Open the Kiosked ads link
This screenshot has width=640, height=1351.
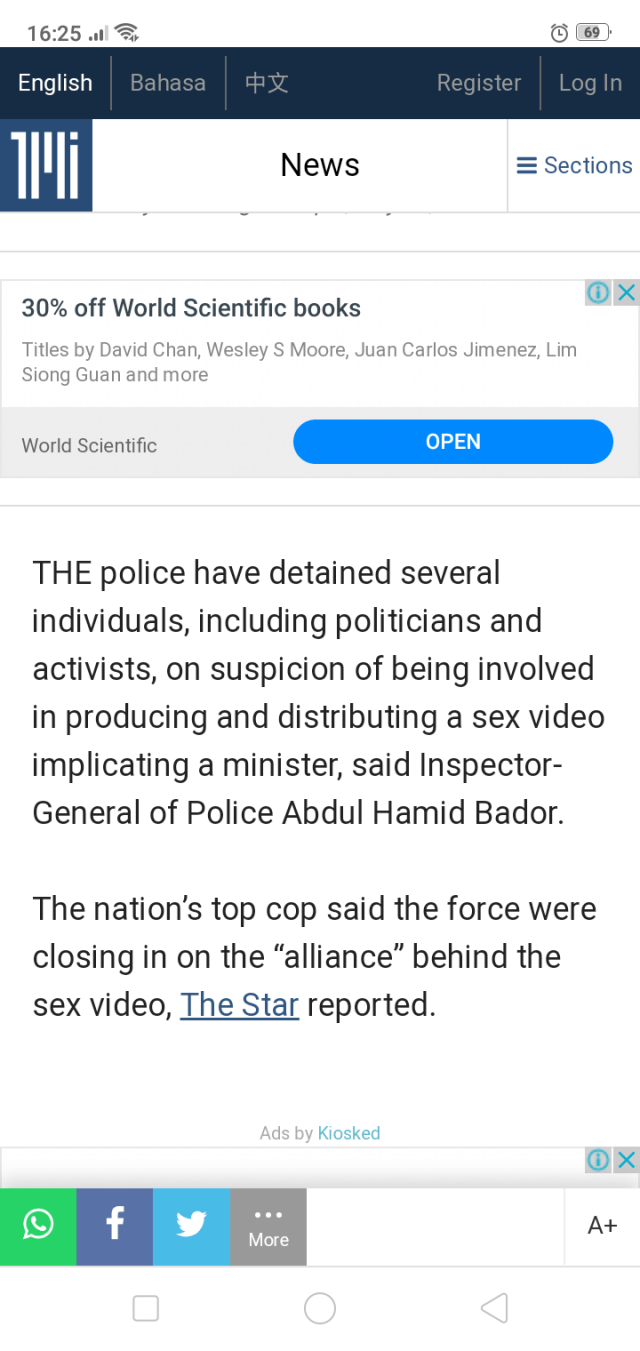(x=349, y=1133)
